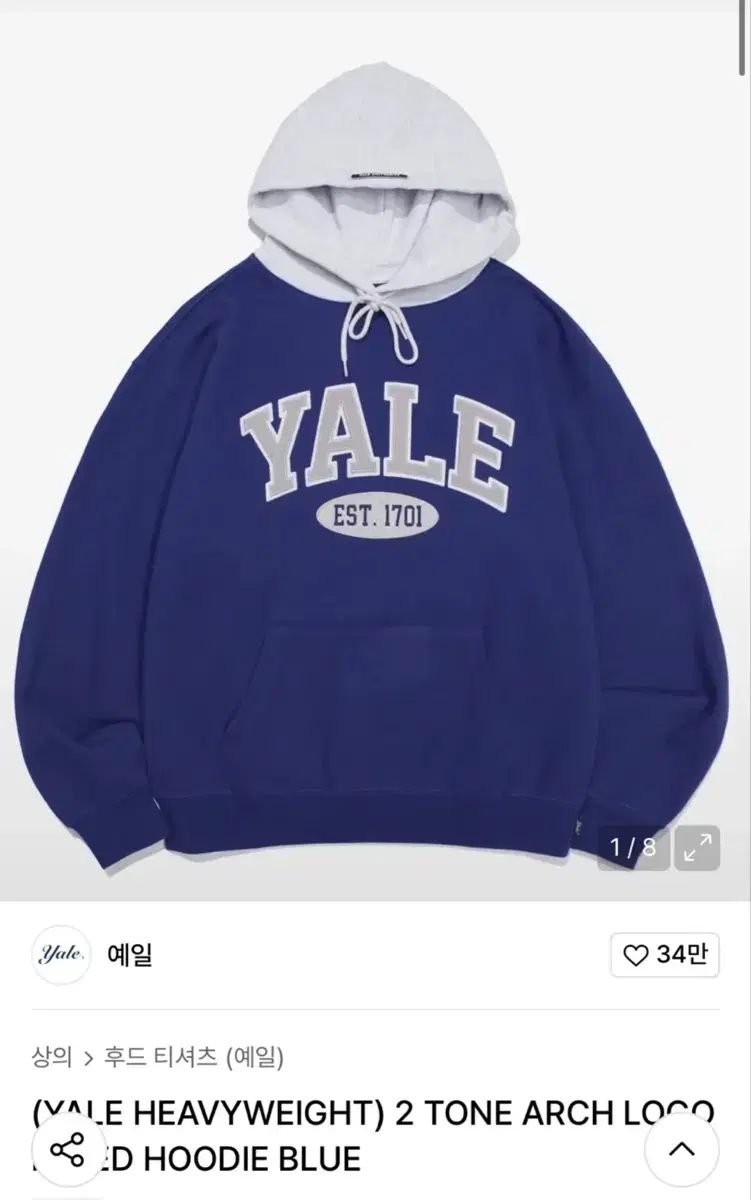Click the circular Yale script logo
The width and height of the screenshot is (751, 1200).
62,956
